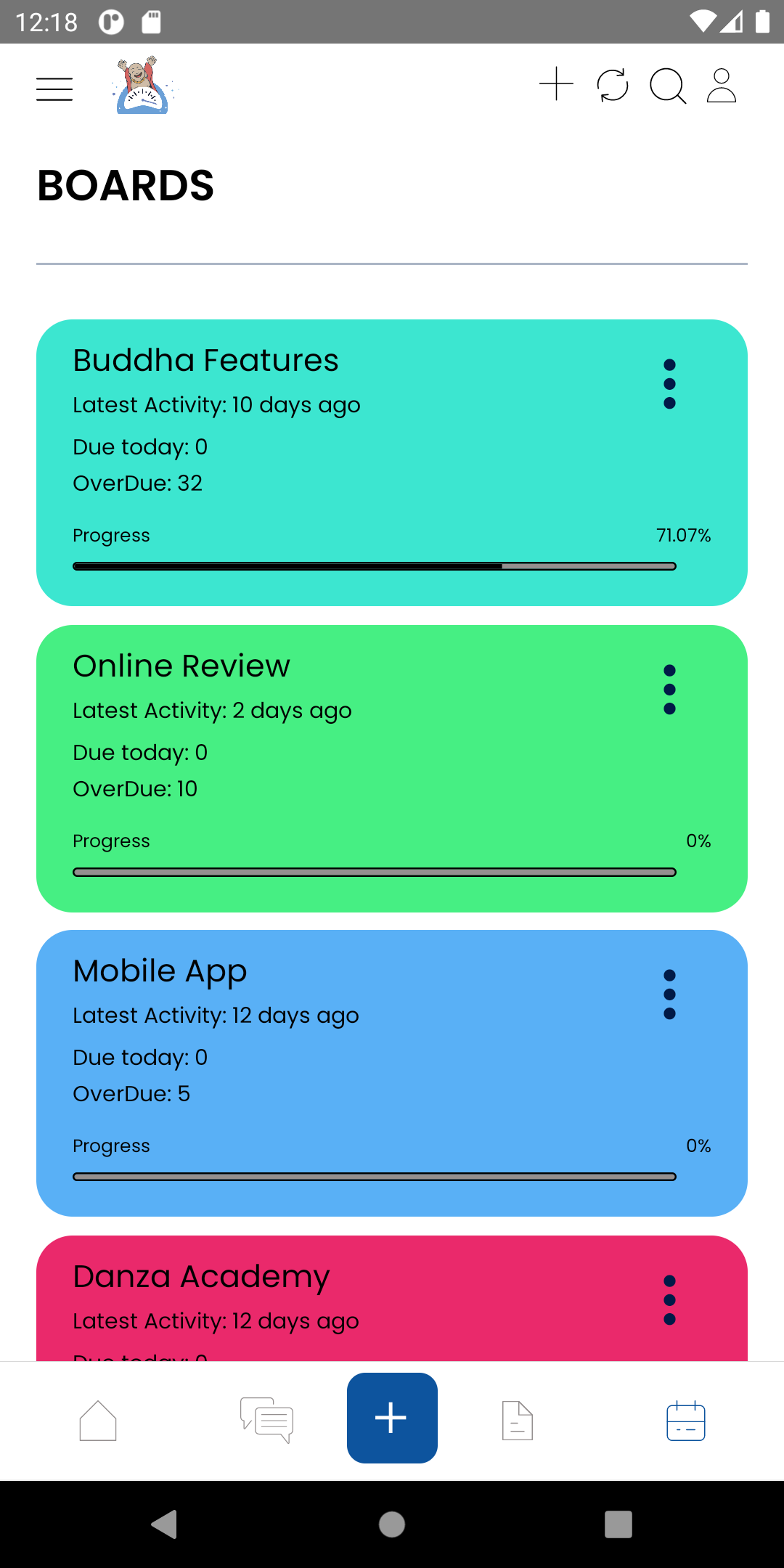Tap the blue plus create button

pyautogui.click(x=392, y=1418)
